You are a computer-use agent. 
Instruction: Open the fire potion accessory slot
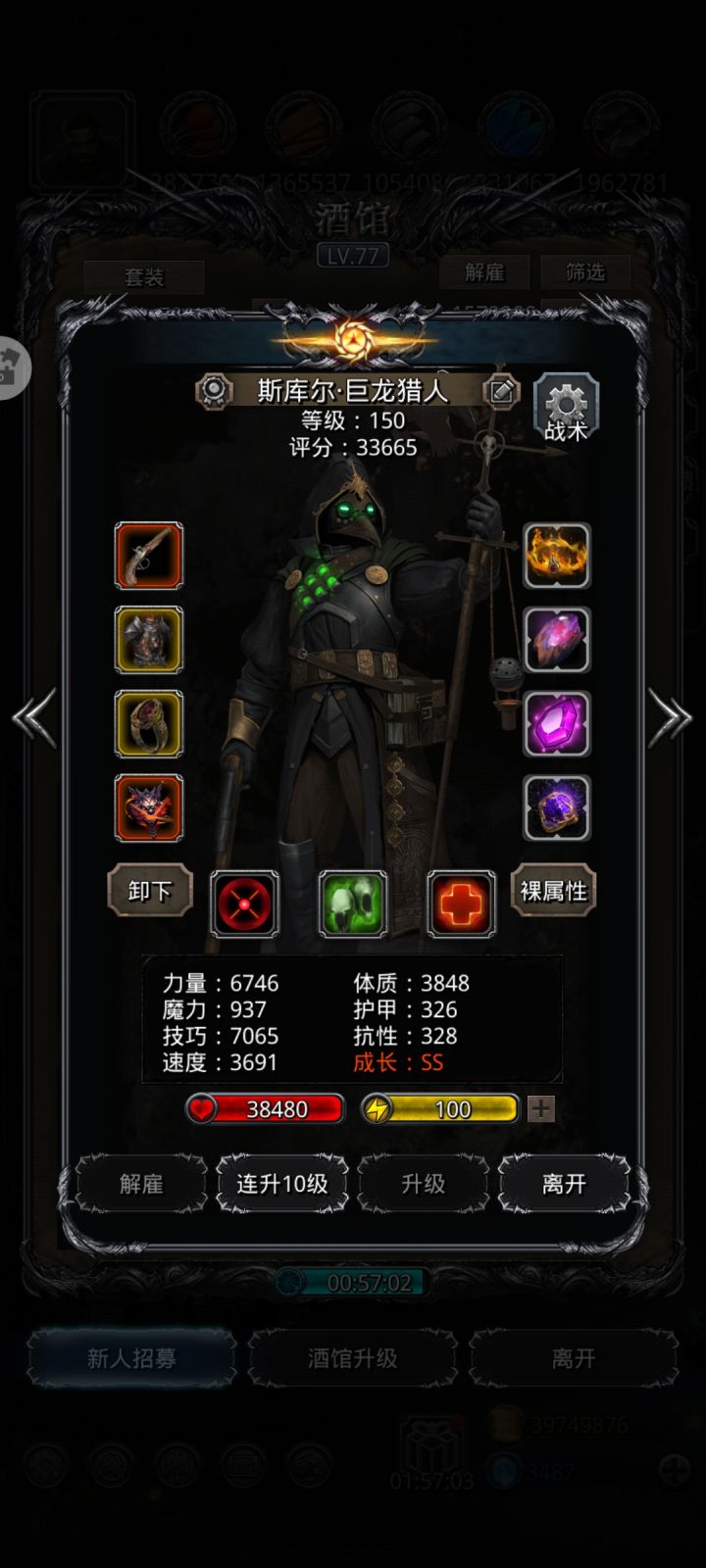point(557,558)
